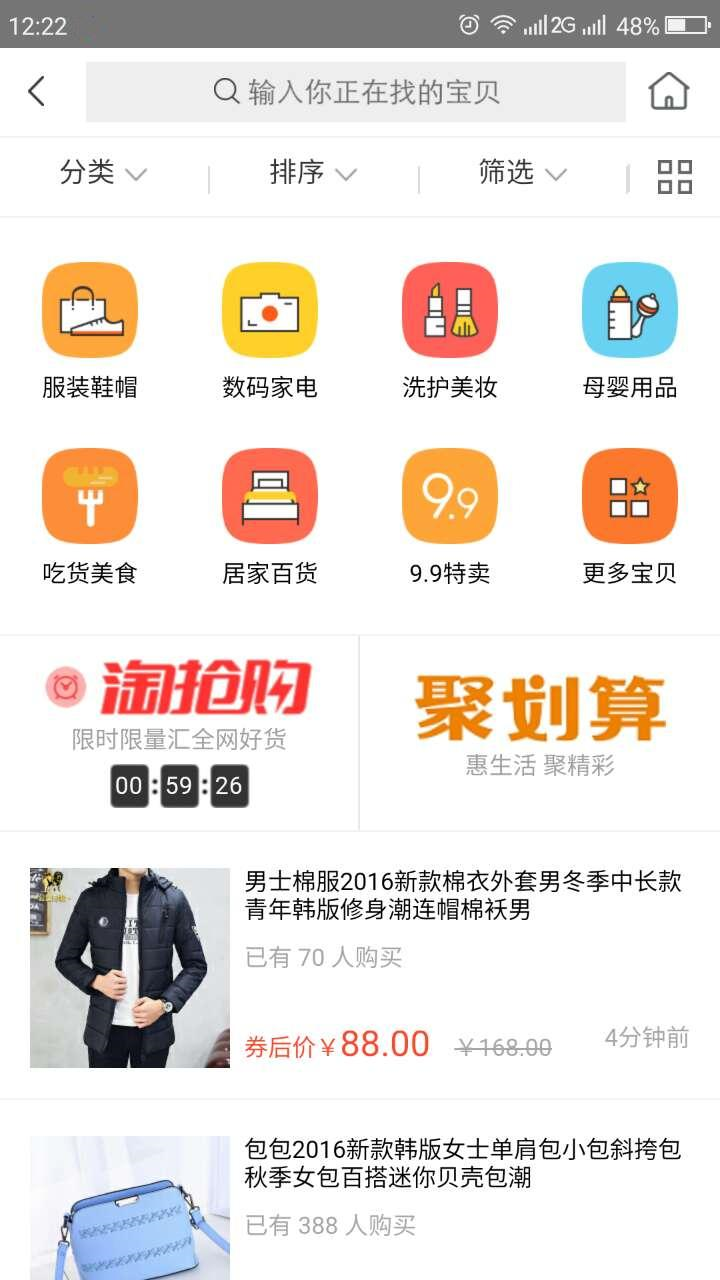Image resolution: width=720 pixels, height=1280 pixels.
Task: Go back using the top-left arrow
Action: point(37,92)
